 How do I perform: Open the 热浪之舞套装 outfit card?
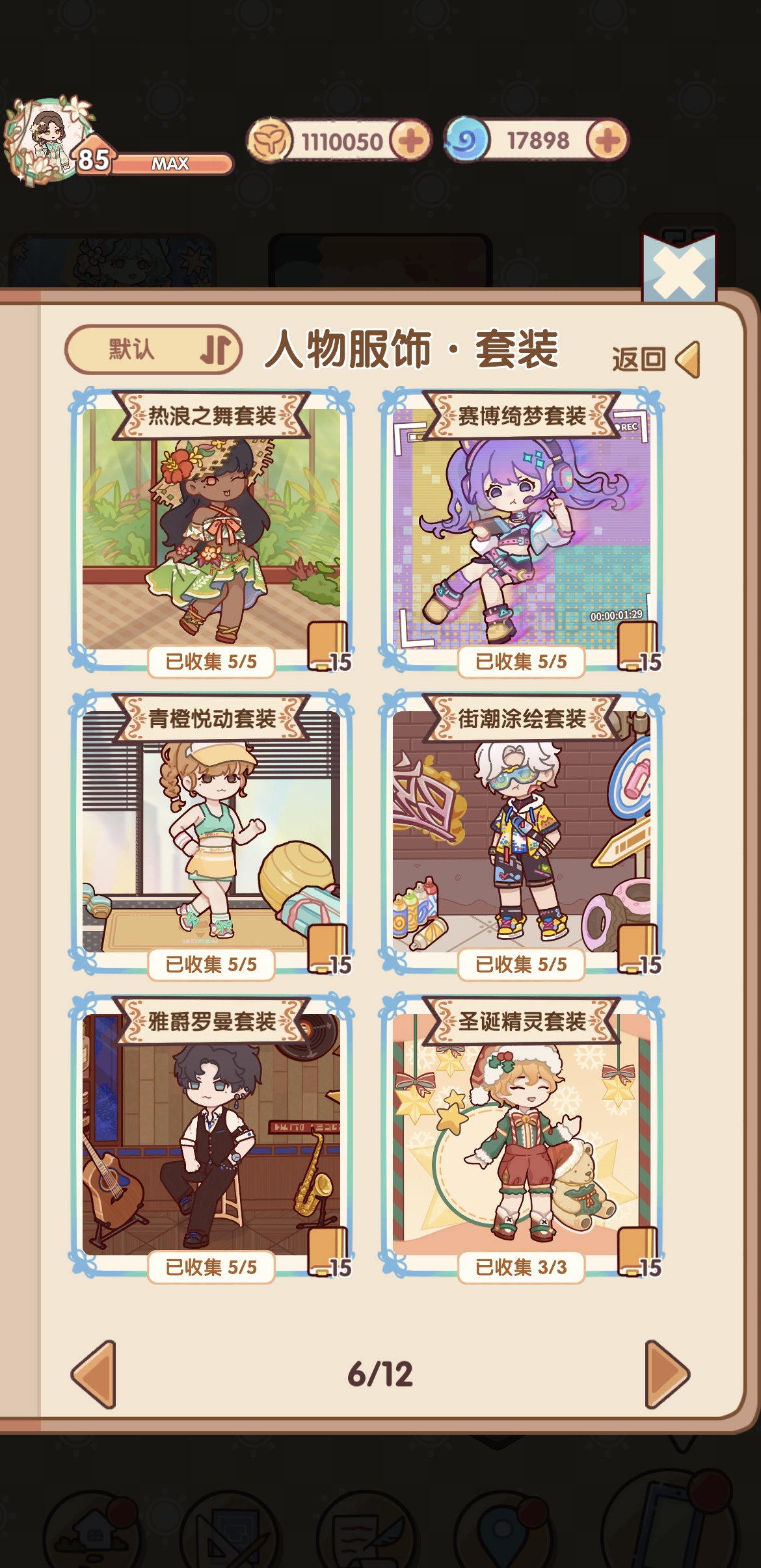[x=211, y=531]
